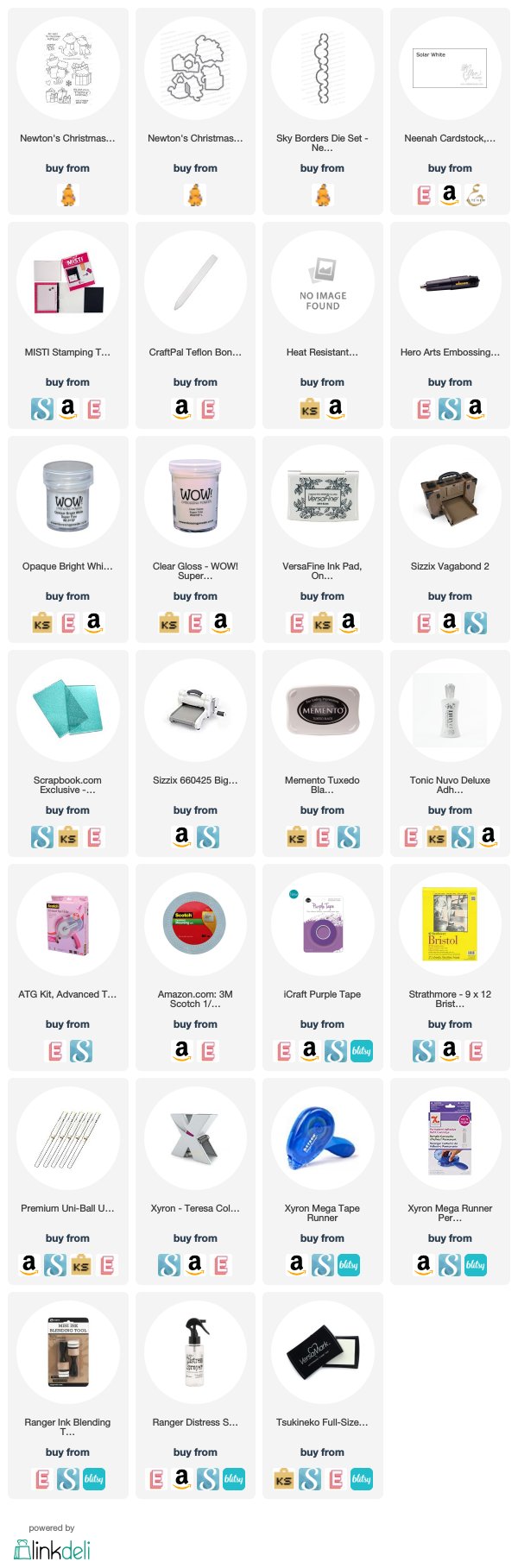Image resolution: width=518 pixels, height=1568 pixels.
Task: Open the linkdeli powered-by link
Action: pyautogui.click(x=52, y=1547)
